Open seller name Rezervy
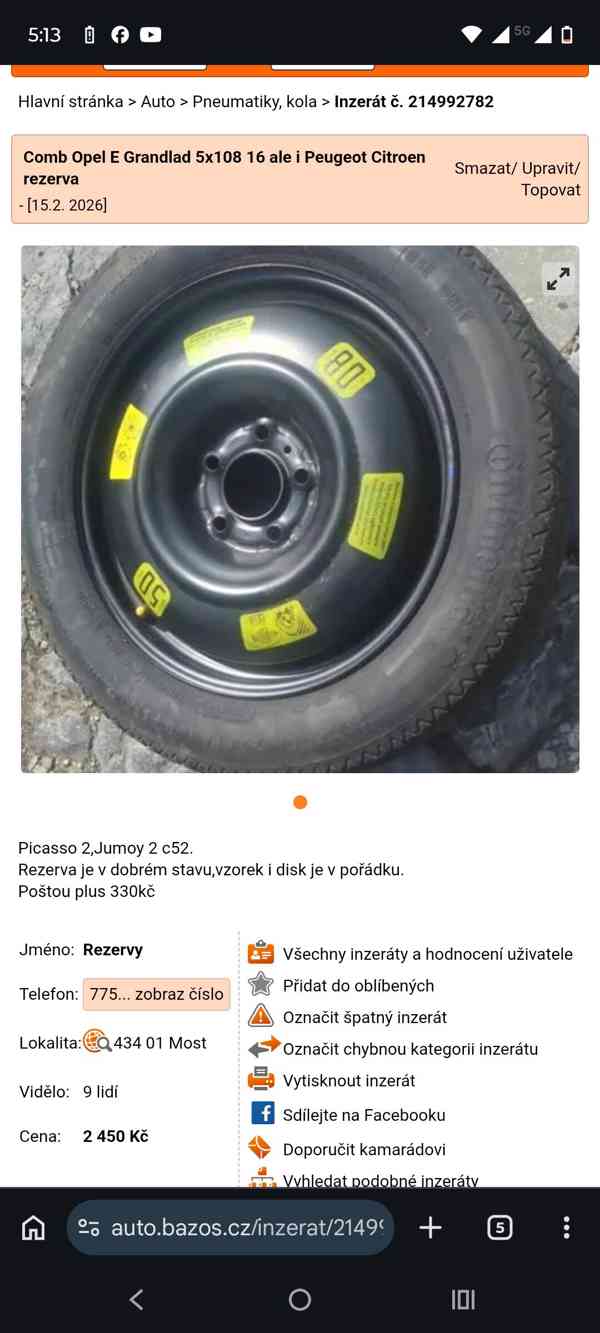 [x=113, y=950]
